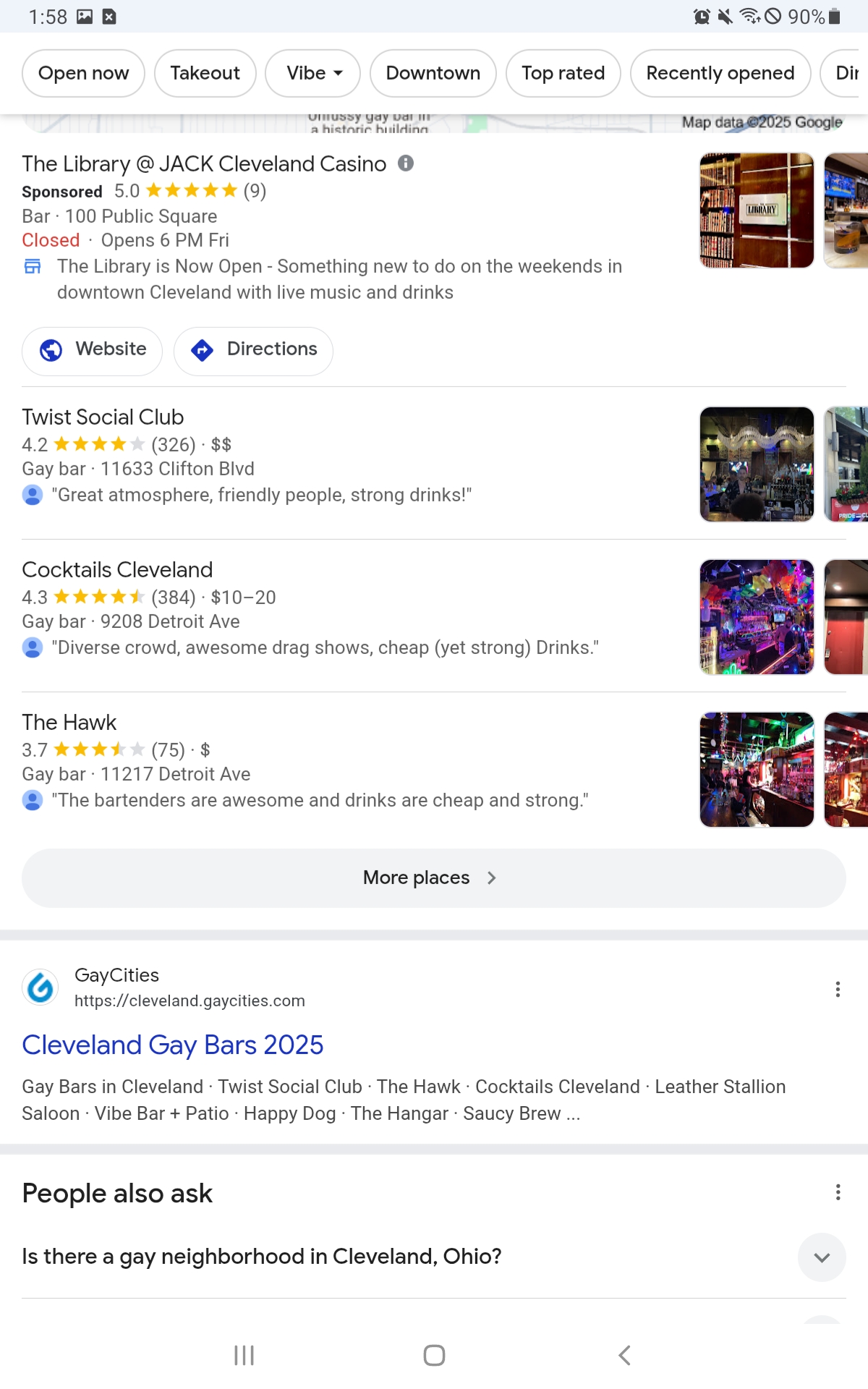
Task: Open The Hawk gay bar listing
Action: [x=69, y=723]
